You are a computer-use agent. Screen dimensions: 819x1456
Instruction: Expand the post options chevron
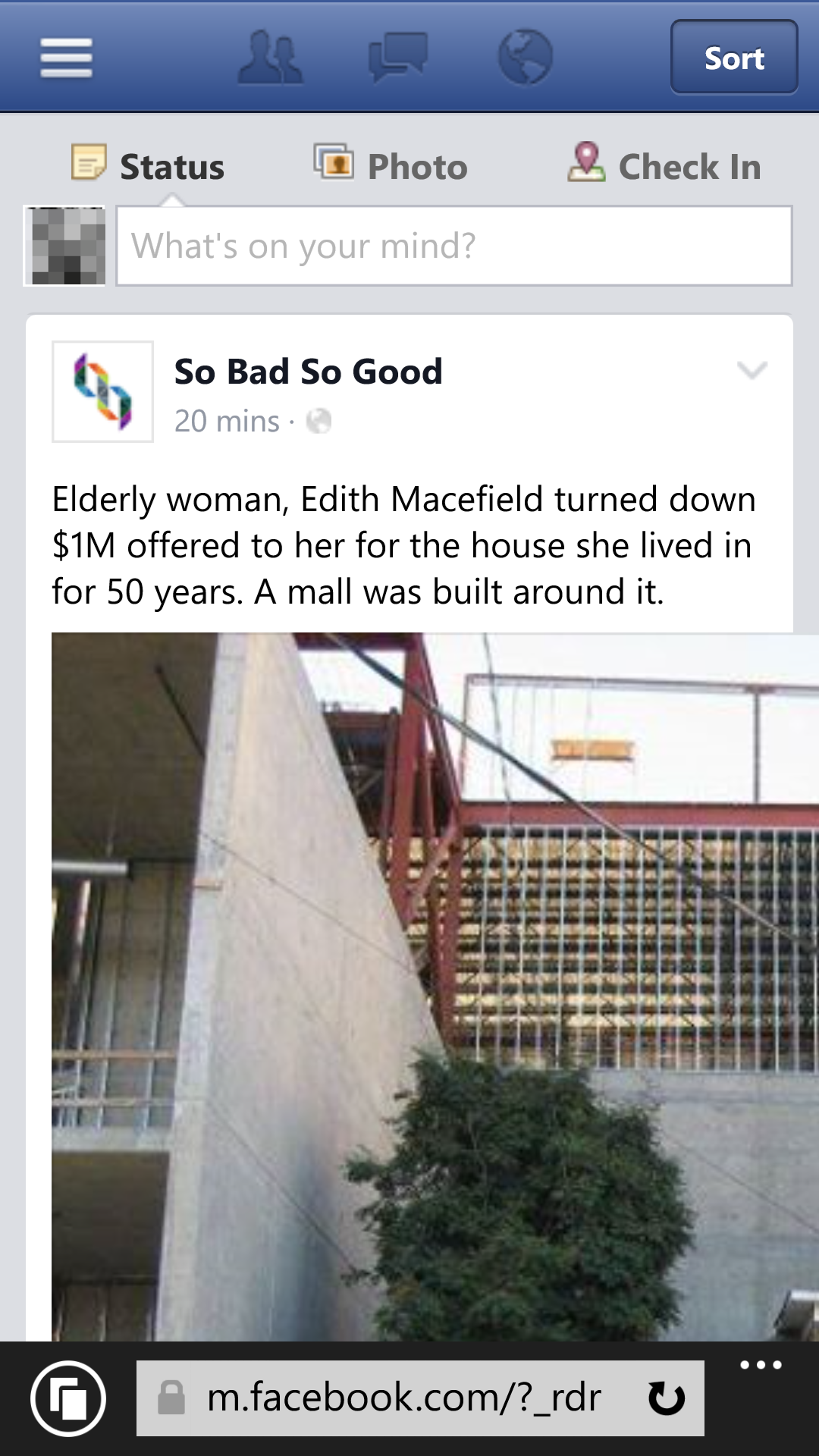752,370
